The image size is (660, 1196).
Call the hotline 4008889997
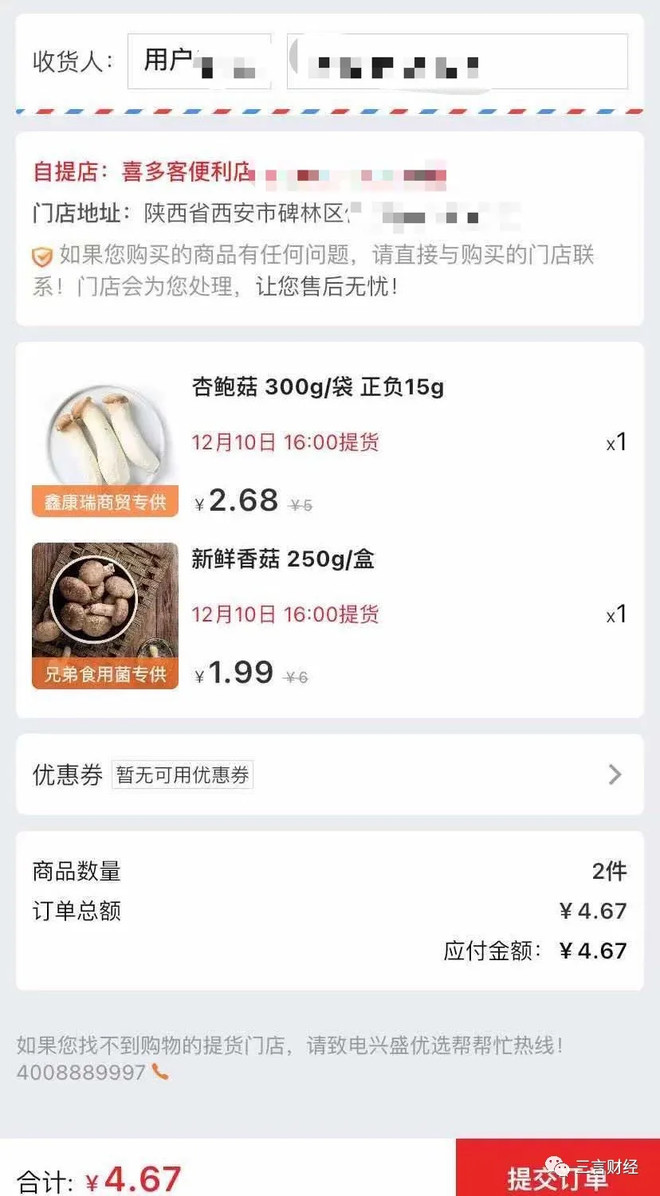click(x=82, y=1072)
